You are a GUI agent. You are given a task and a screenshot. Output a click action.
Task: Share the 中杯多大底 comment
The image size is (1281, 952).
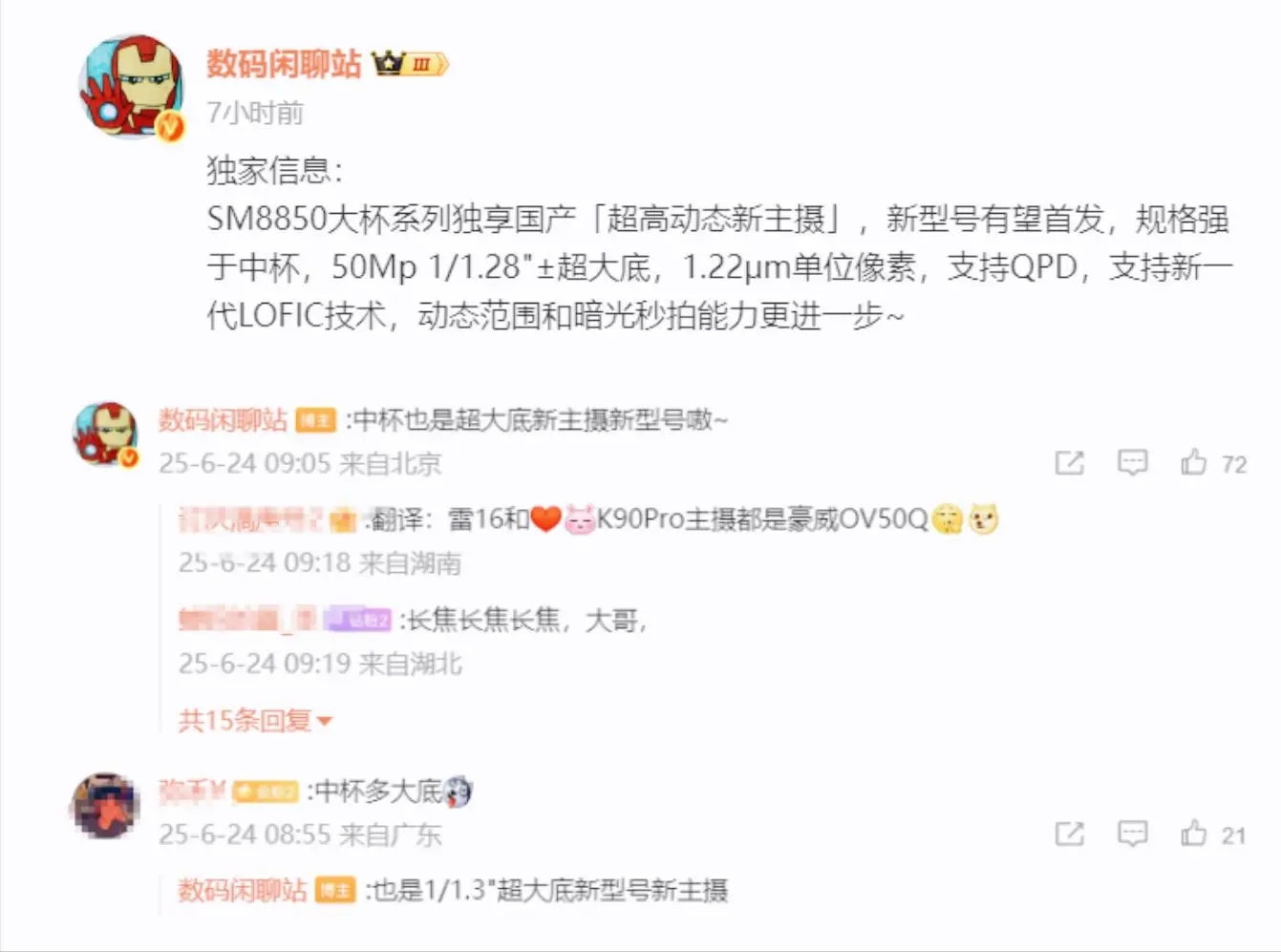[x=1069, y=834]
